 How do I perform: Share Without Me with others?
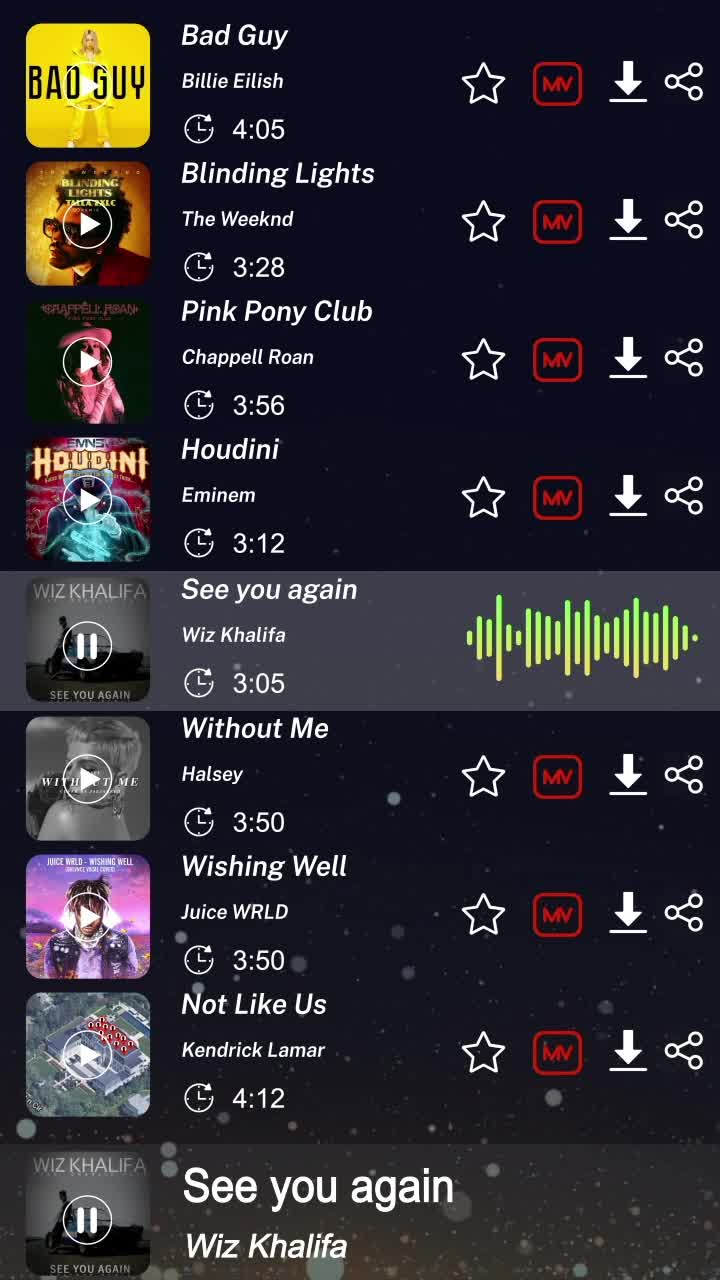pos(684,776)
